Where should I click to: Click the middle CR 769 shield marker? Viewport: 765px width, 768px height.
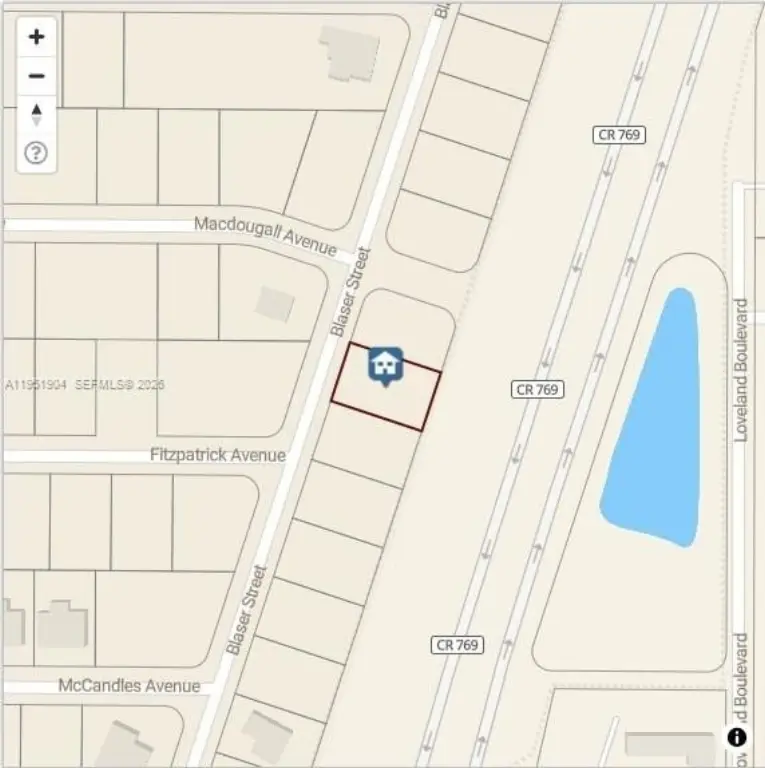pyautogui.click(x=539, y=389)
